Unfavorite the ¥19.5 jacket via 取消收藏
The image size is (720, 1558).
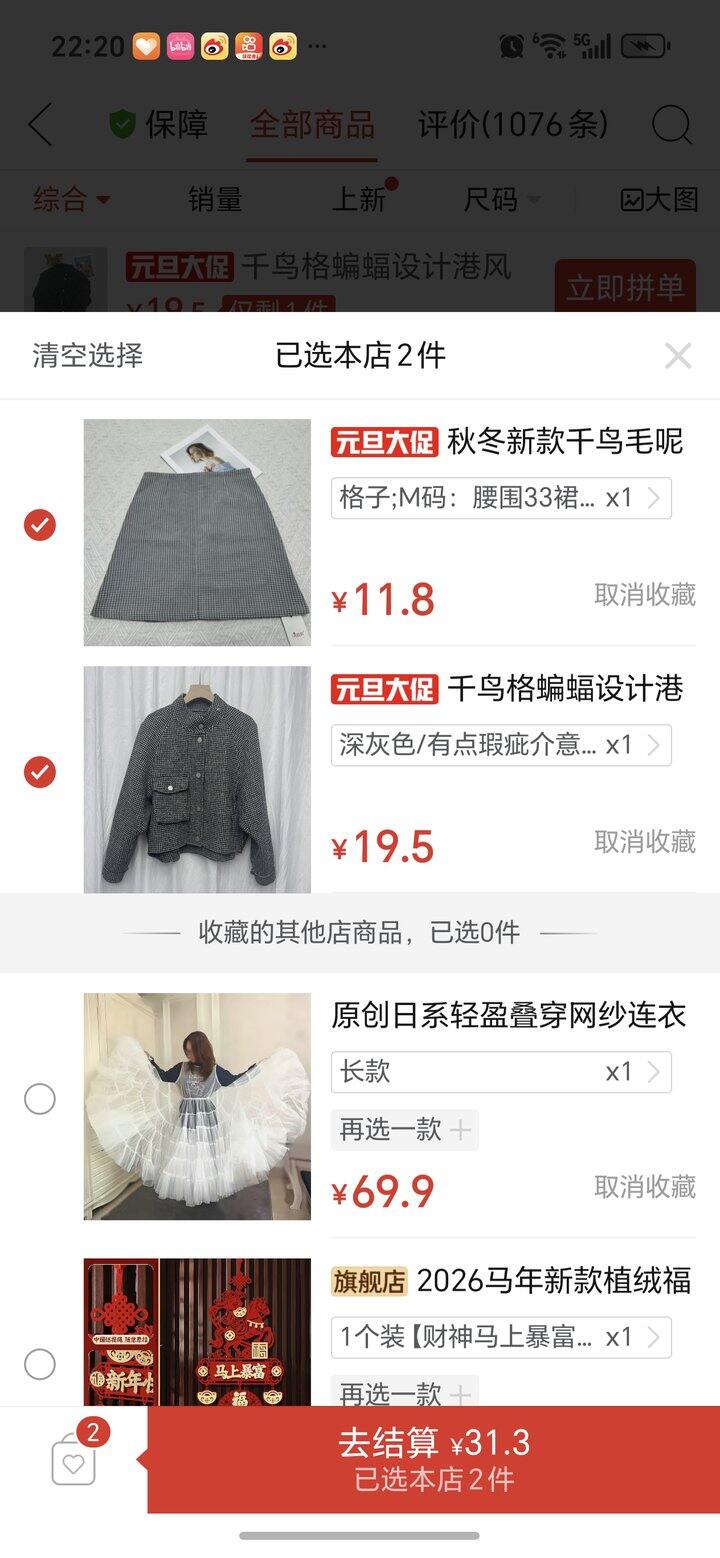645,842
